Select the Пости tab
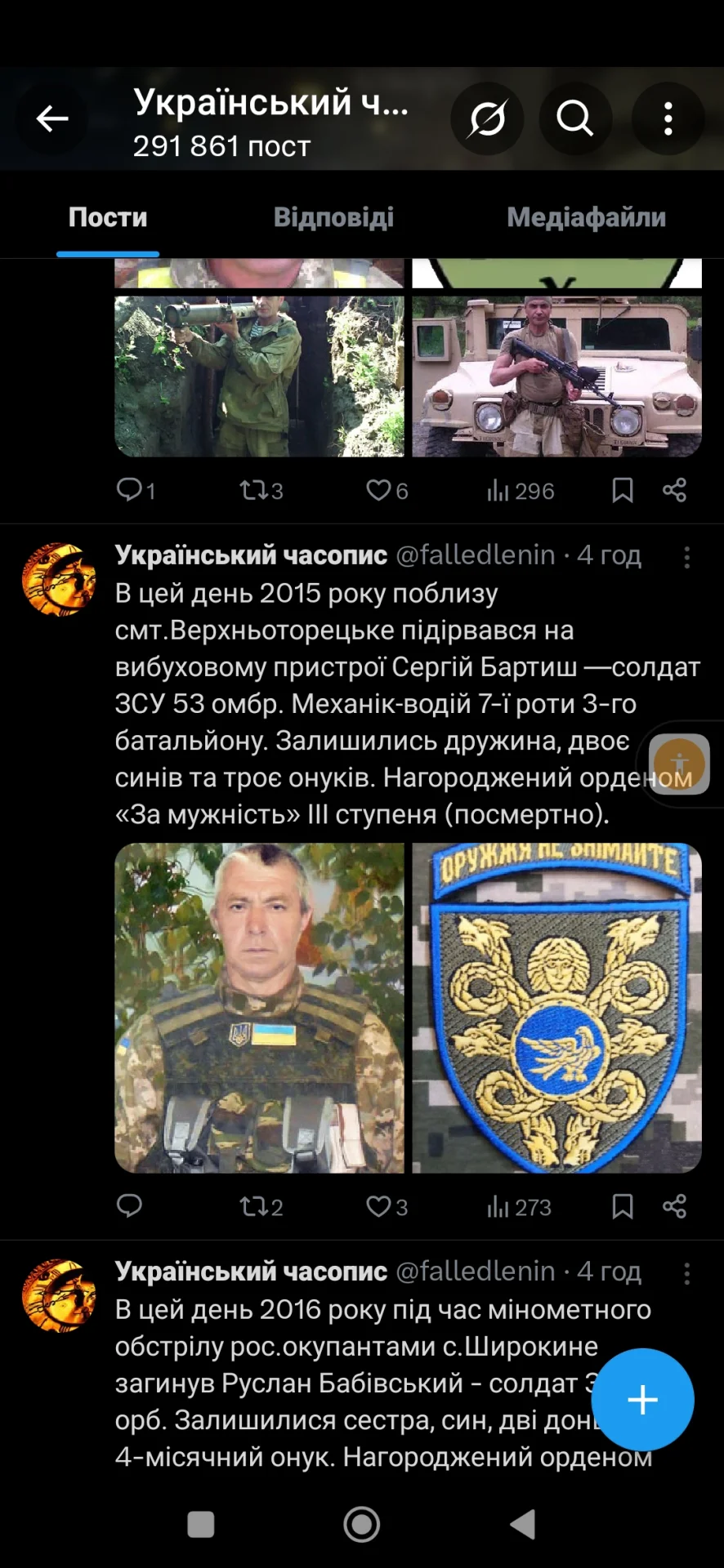The image size is (724, 1568). click(108, 217)
